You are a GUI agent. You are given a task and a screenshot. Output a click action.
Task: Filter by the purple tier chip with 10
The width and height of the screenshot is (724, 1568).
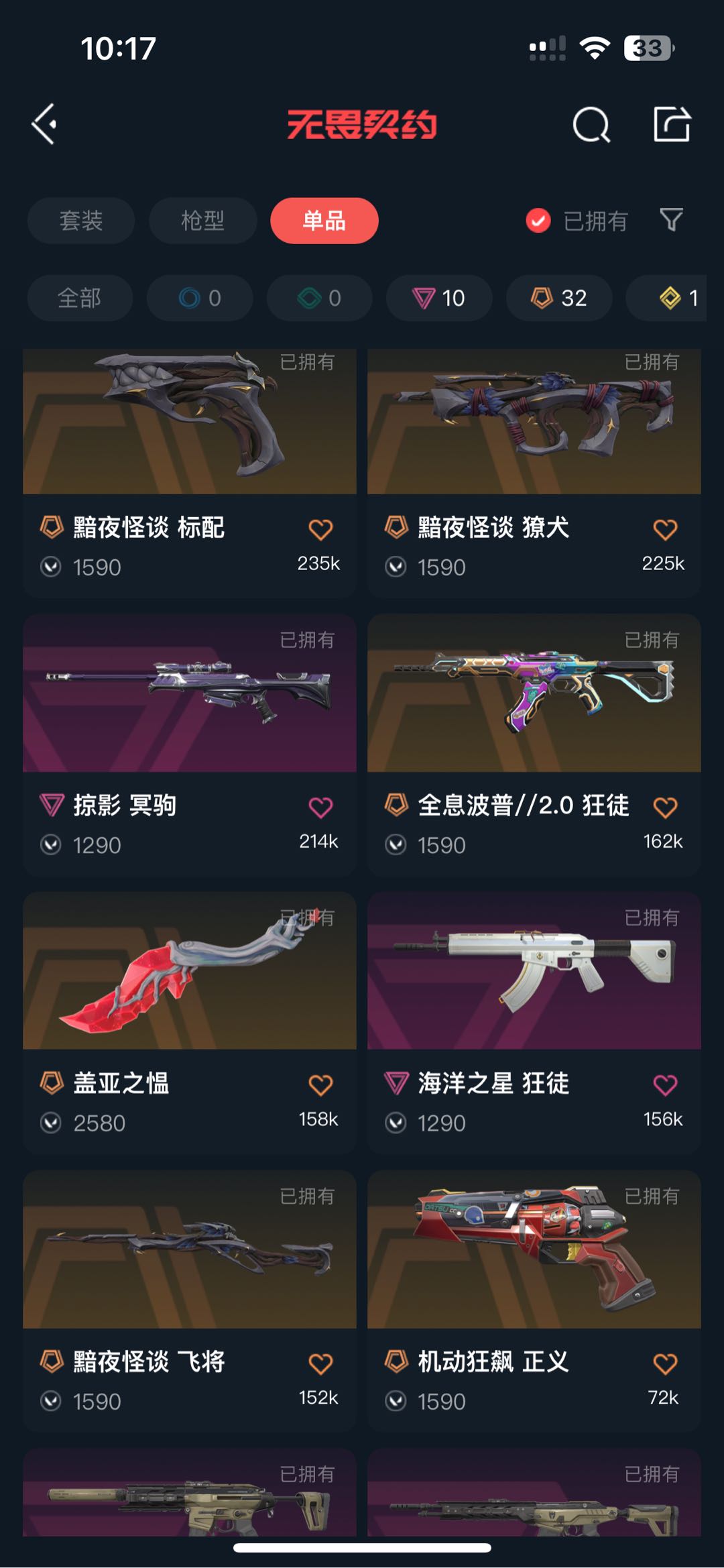point(439,298)
